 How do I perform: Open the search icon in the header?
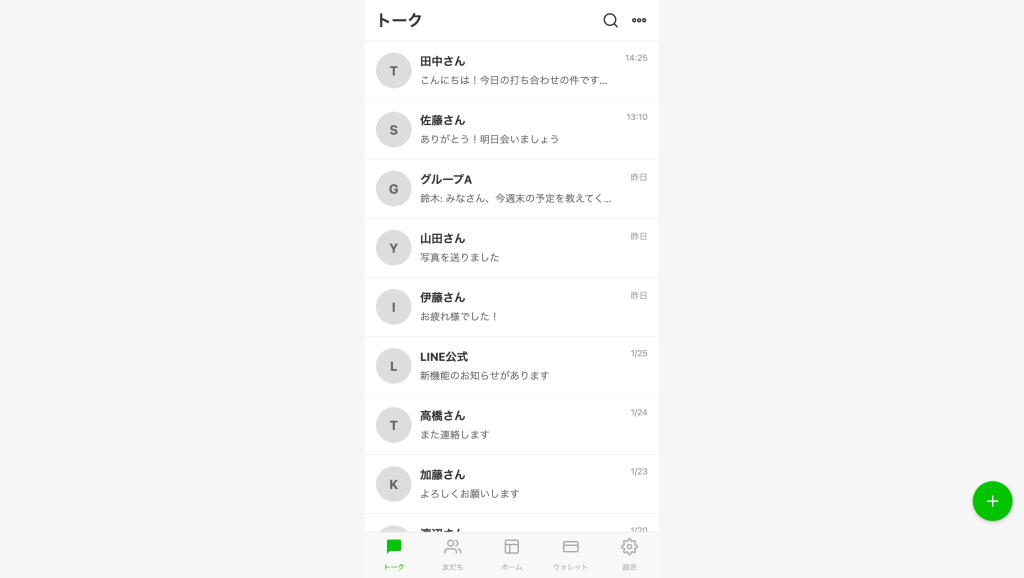tap(610, 20)
